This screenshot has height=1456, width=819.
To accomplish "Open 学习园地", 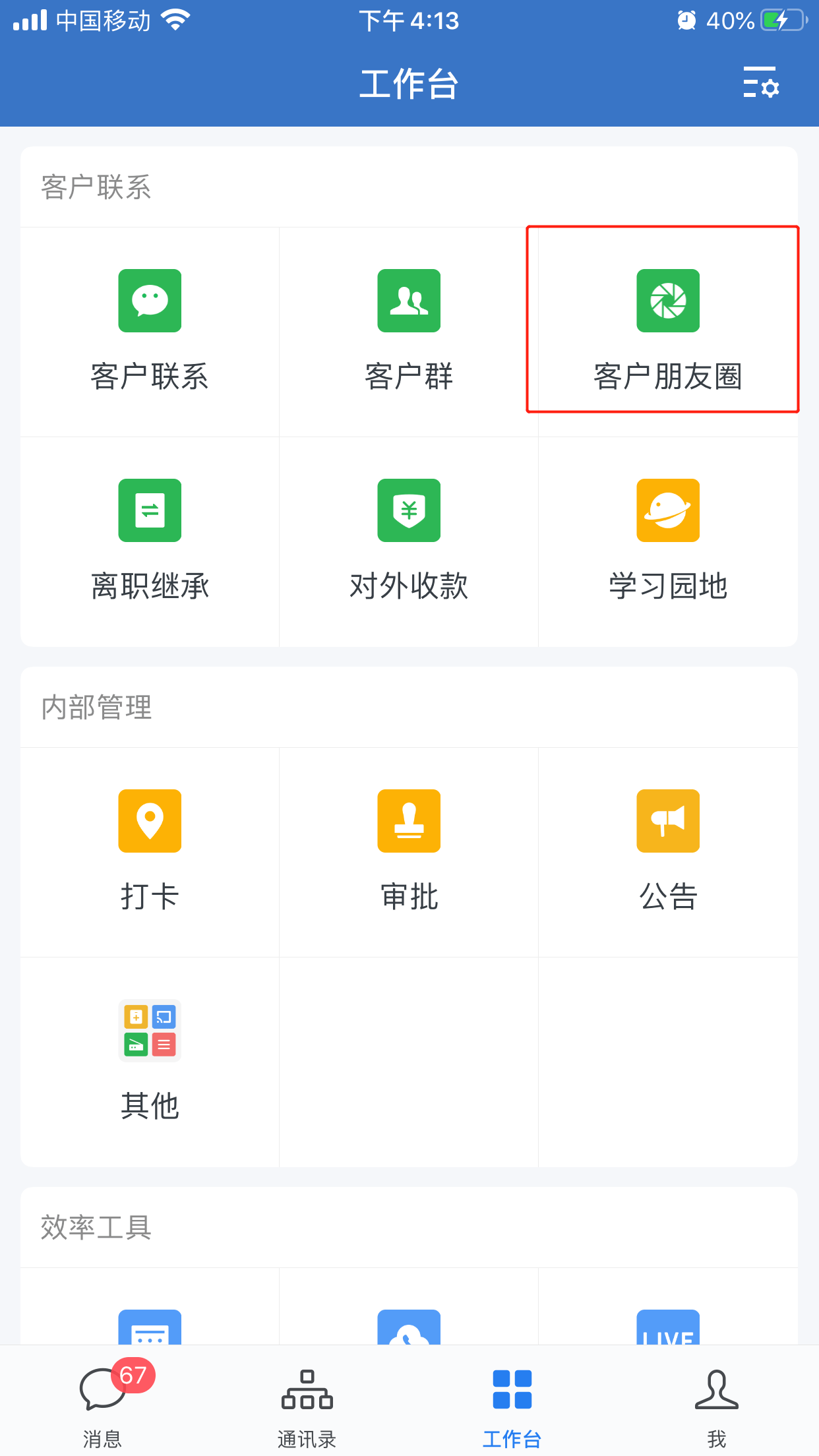I will [668, 541].
